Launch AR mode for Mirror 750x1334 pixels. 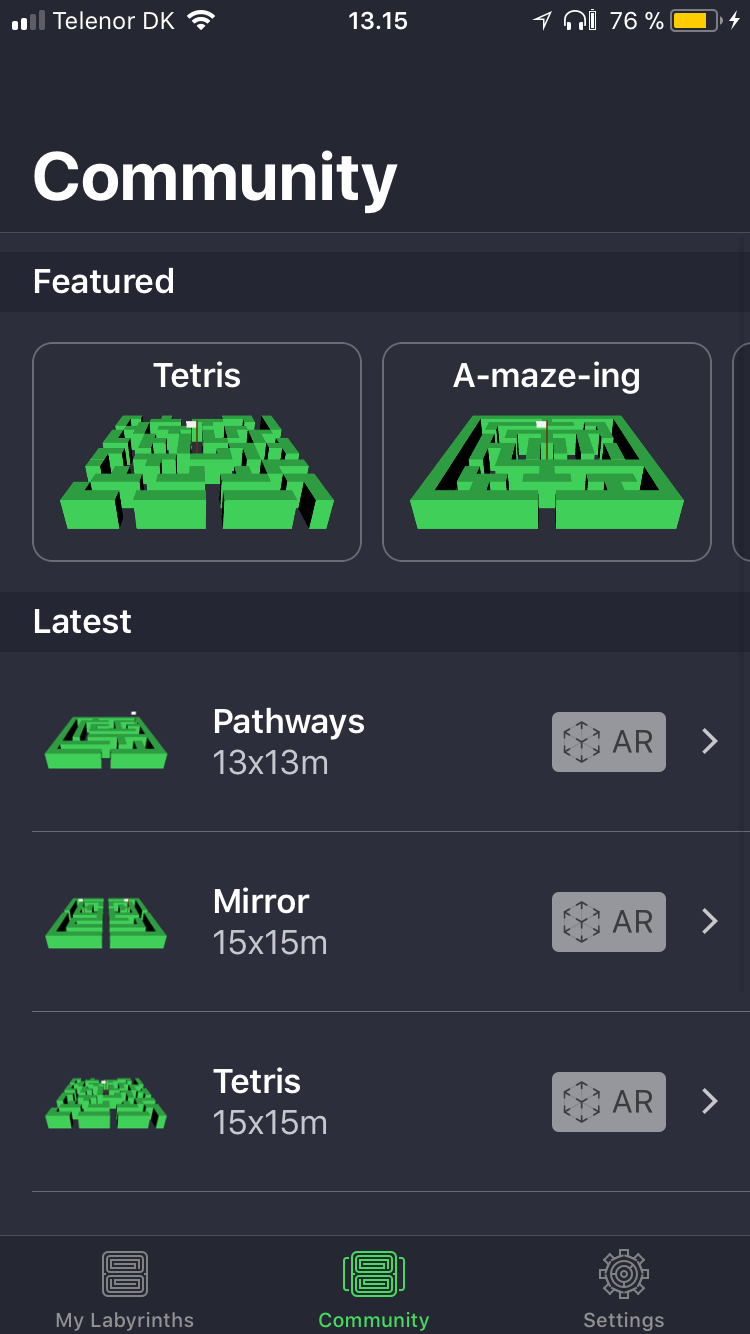(x=608, y=922)
